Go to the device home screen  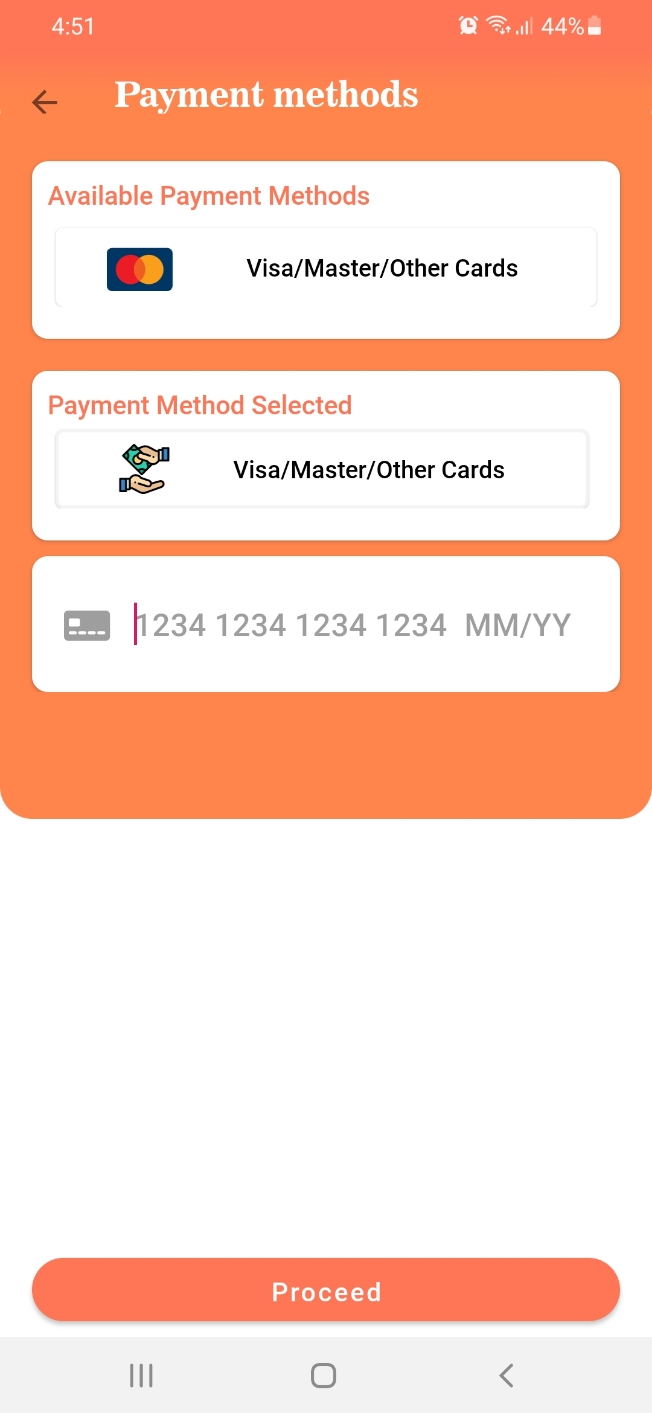click(x=323, y=1376)
